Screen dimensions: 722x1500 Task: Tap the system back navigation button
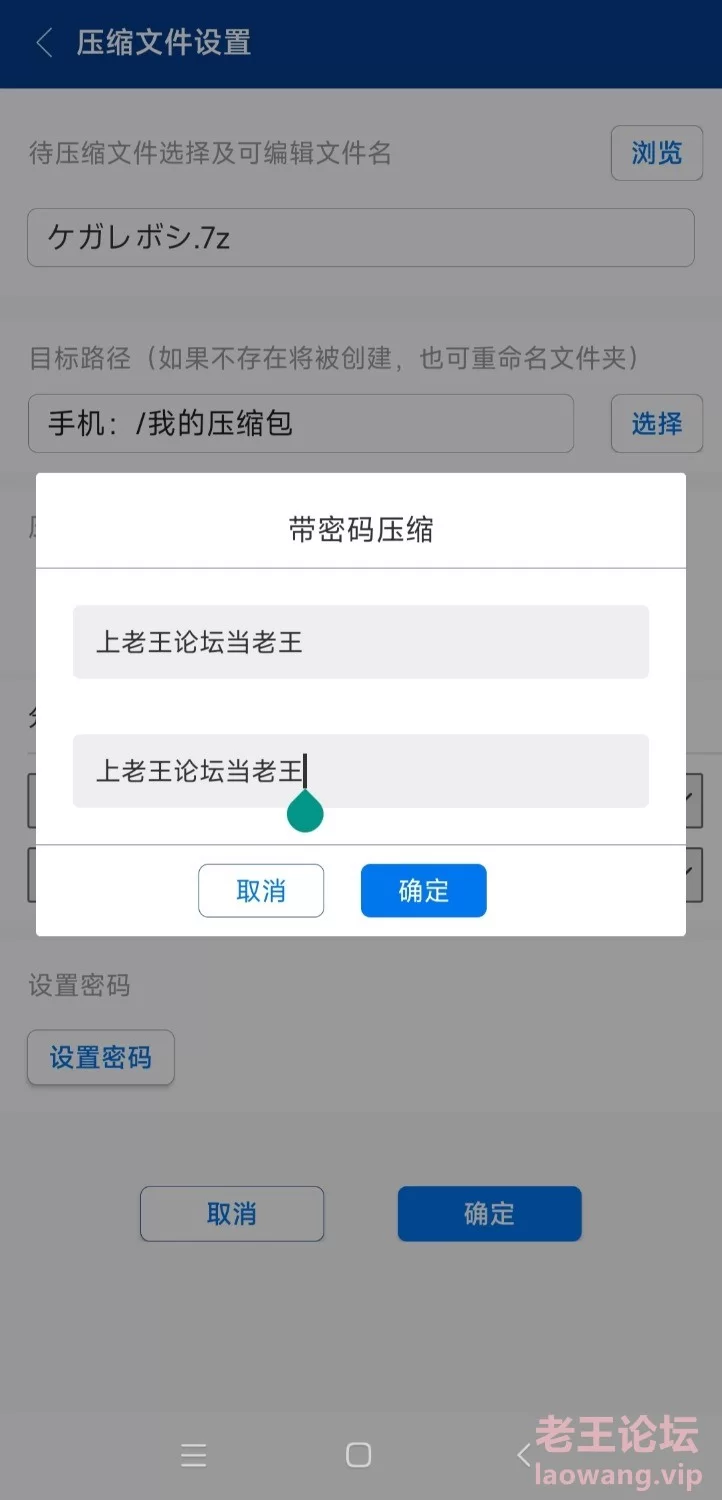[x=524, y=1455]
